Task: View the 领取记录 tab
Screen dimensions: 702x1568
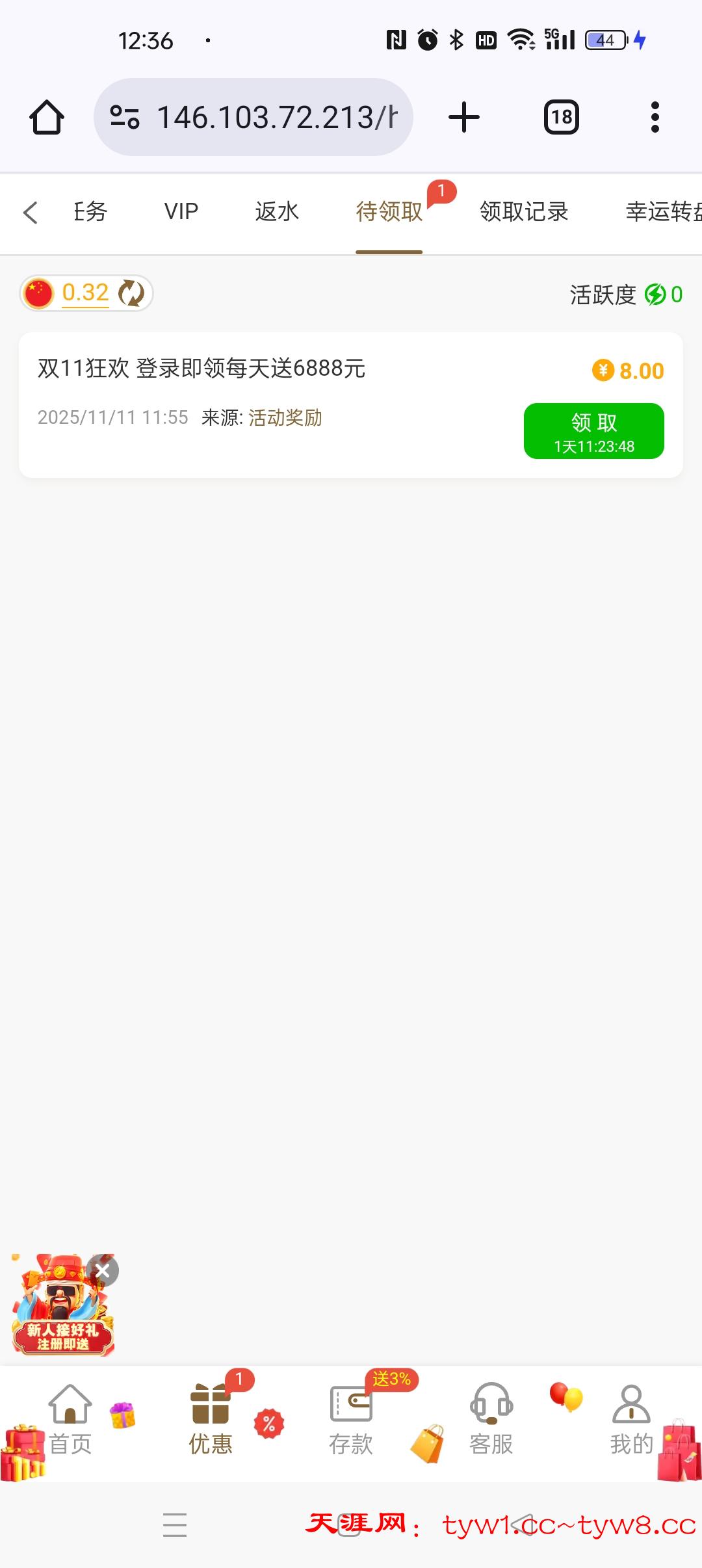Action: 524,212
